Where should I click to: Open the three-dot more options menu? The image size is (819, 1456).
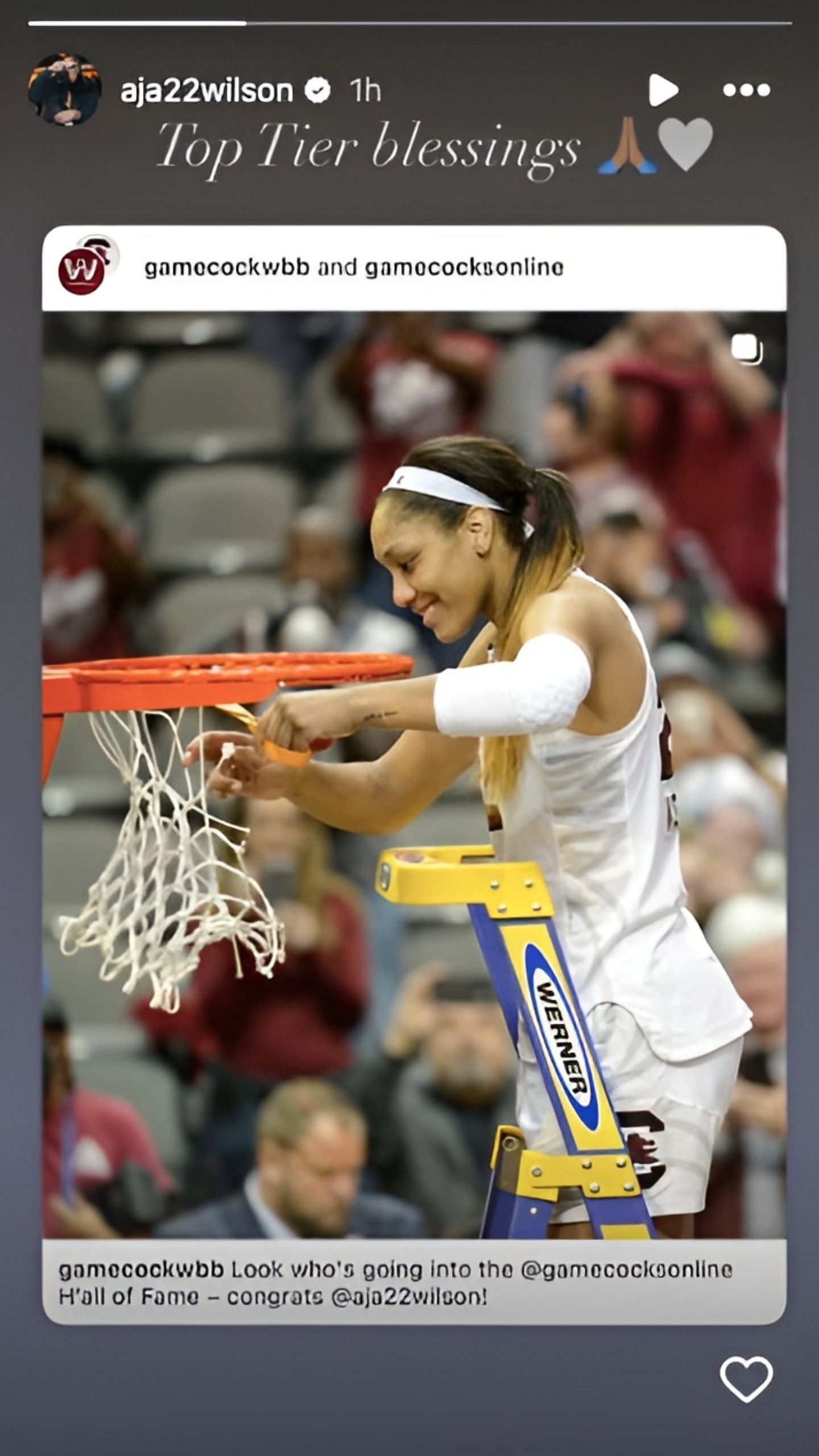746,90
